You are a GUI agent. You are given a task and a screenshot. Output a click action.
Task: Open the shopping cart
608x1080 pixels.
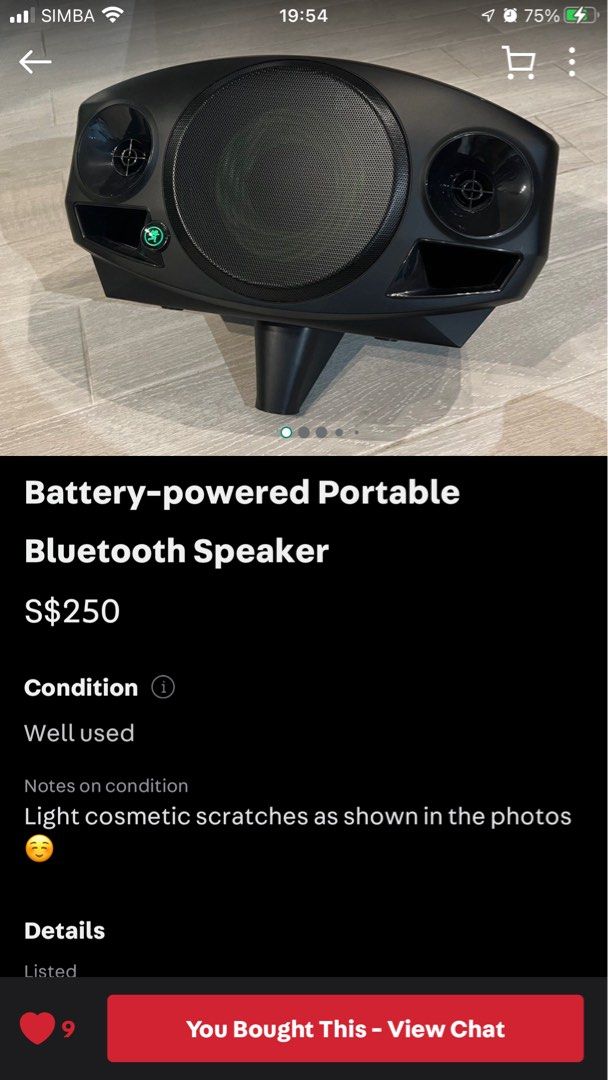click(518, 62)
